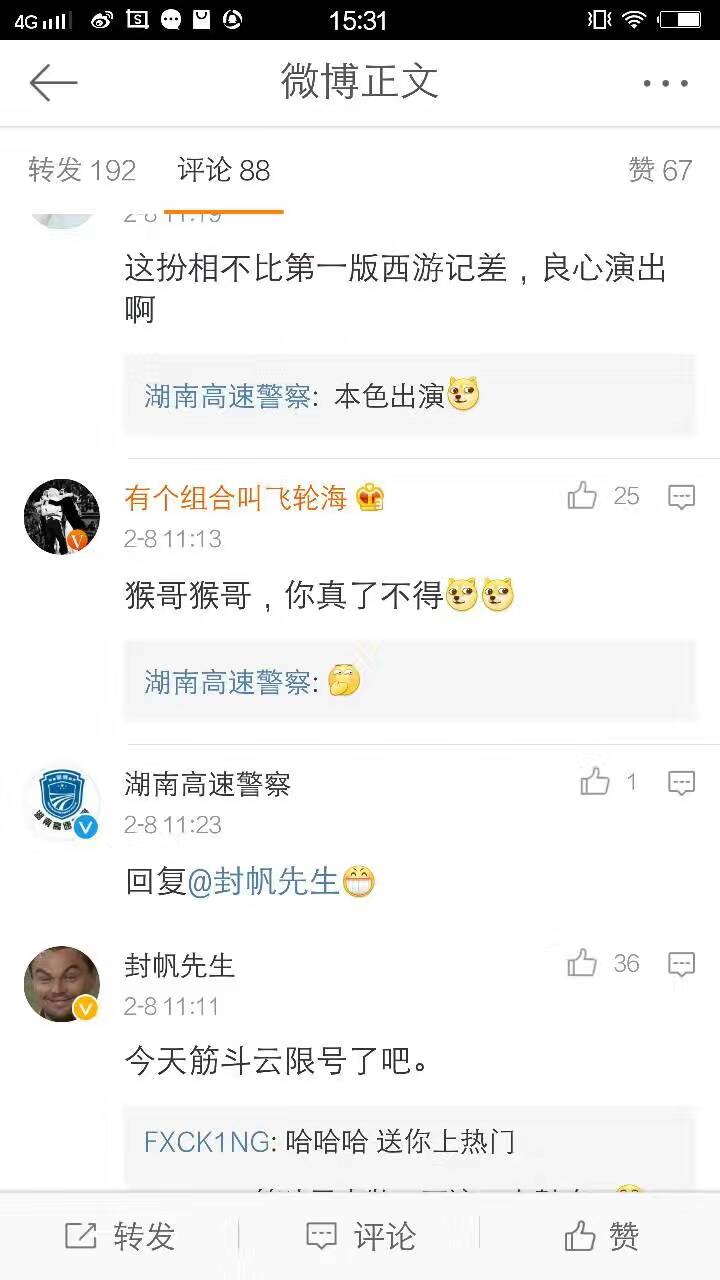Select the 评论 88 tab
Viewport: 720px width, 1280px height.
pyautogui.click(x=224, y=171)
